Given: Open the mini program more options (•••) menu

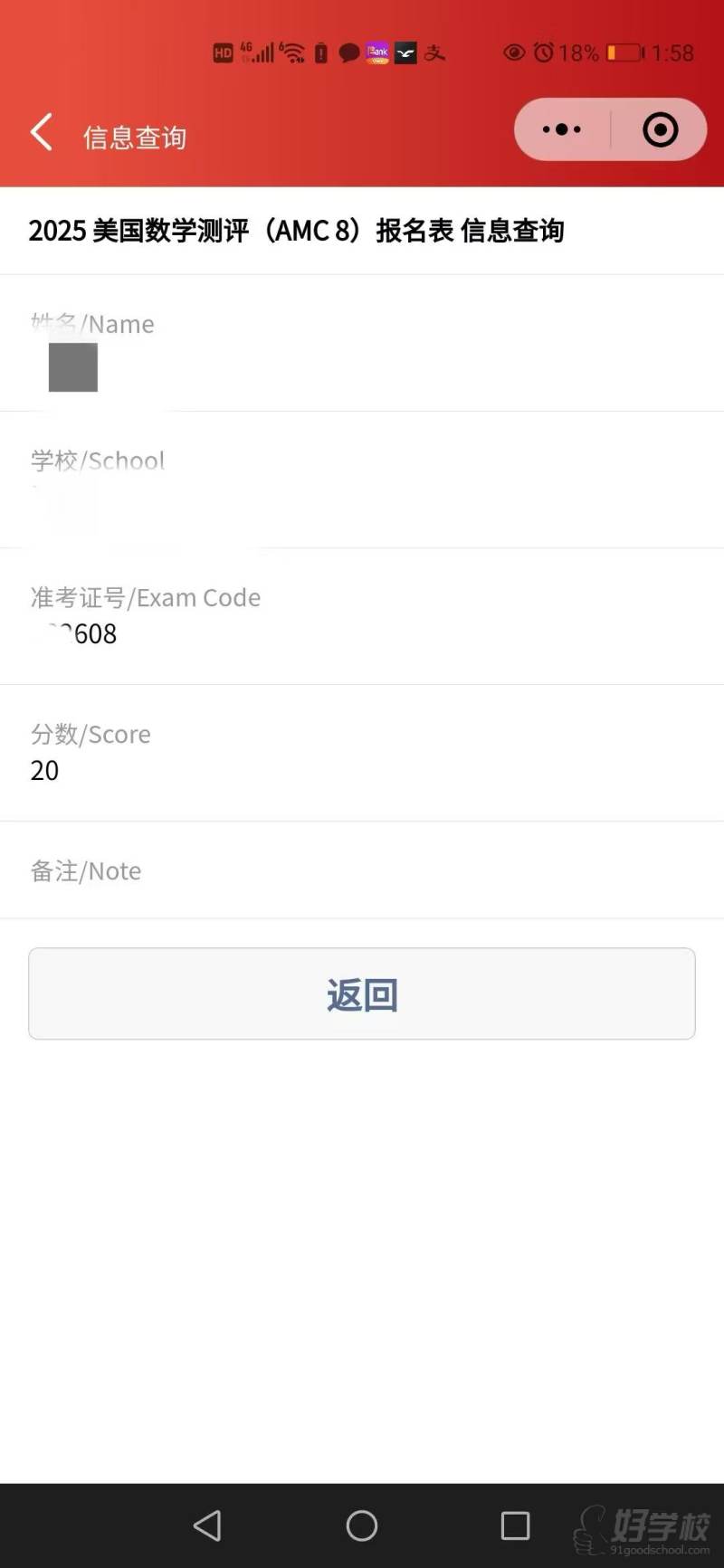Looking at the screenshot, I should [x=561, y=129].
